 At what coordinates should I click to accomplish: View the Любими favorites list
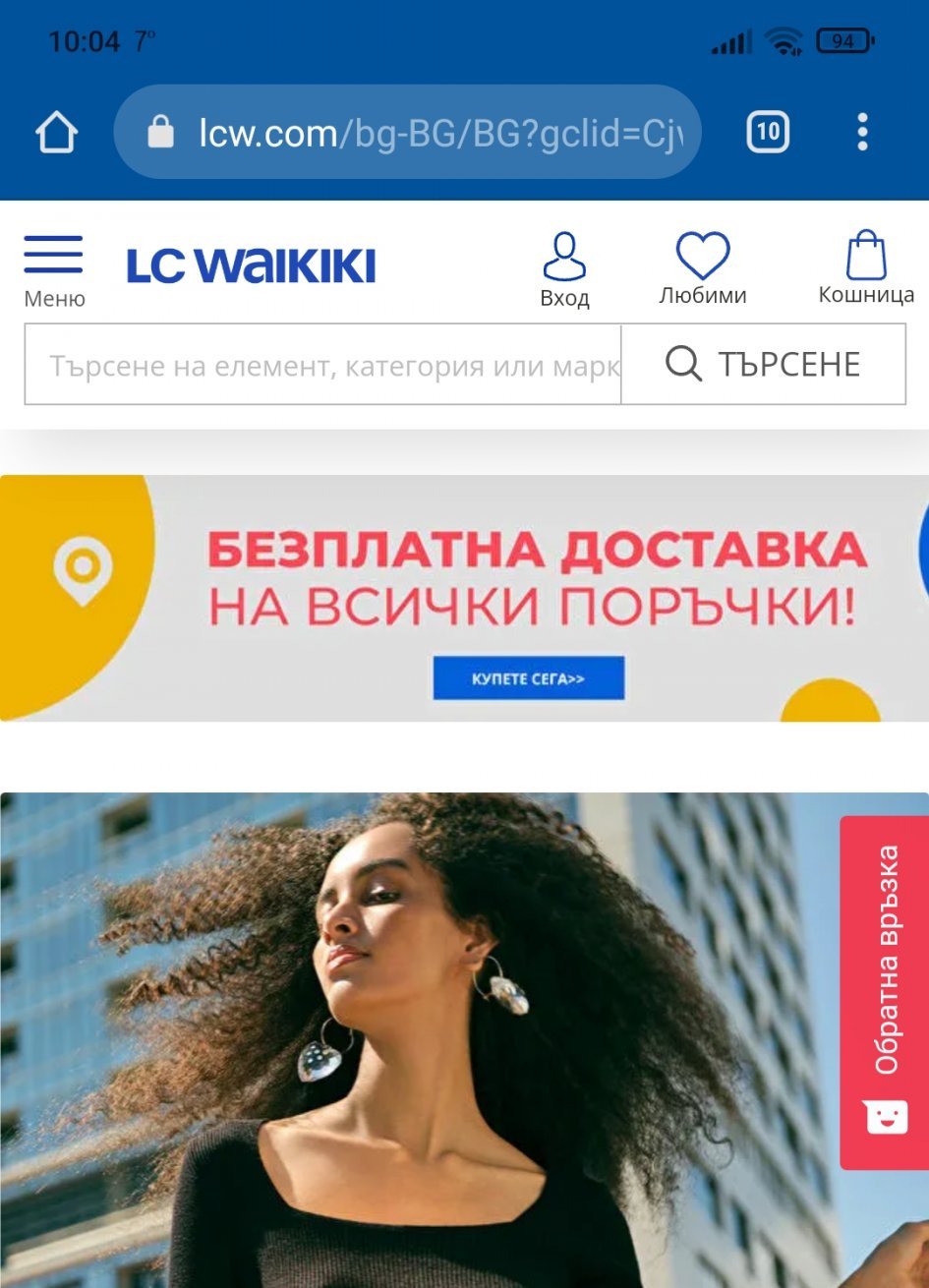click(x=702, y=268)
